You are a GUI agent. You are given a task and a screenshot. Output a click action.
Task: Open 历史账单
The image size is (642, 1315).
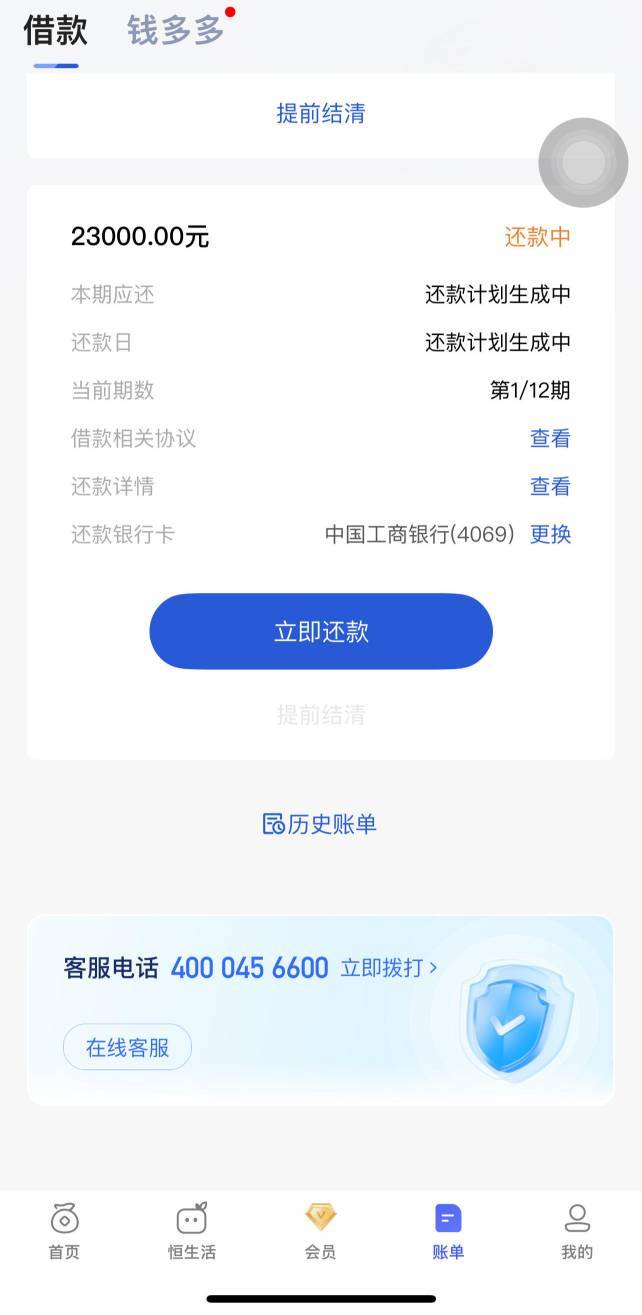point(320,824)
